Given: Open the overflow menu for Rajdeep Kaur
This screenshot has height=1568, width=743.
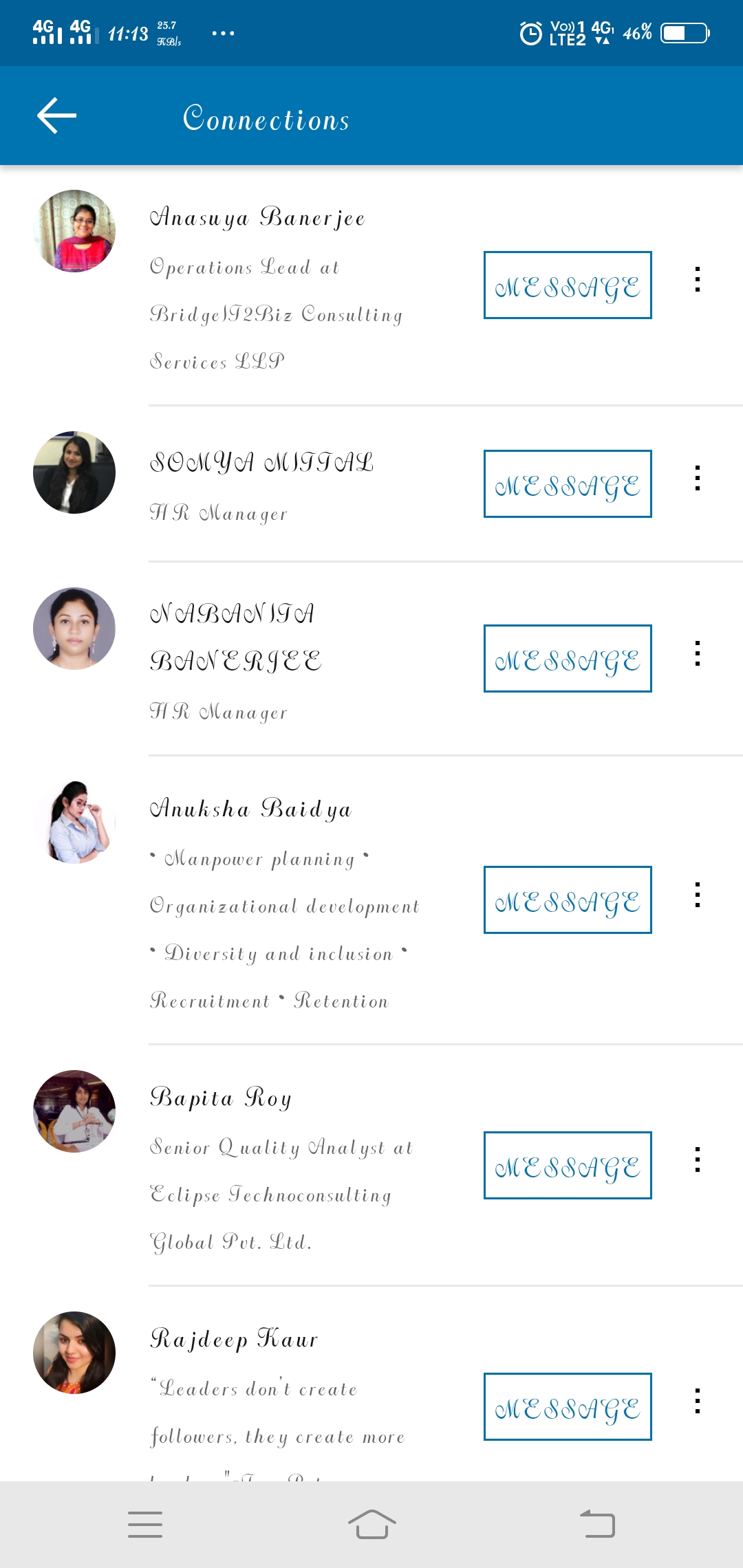Looking at the screenshot, I should 698,1401.
